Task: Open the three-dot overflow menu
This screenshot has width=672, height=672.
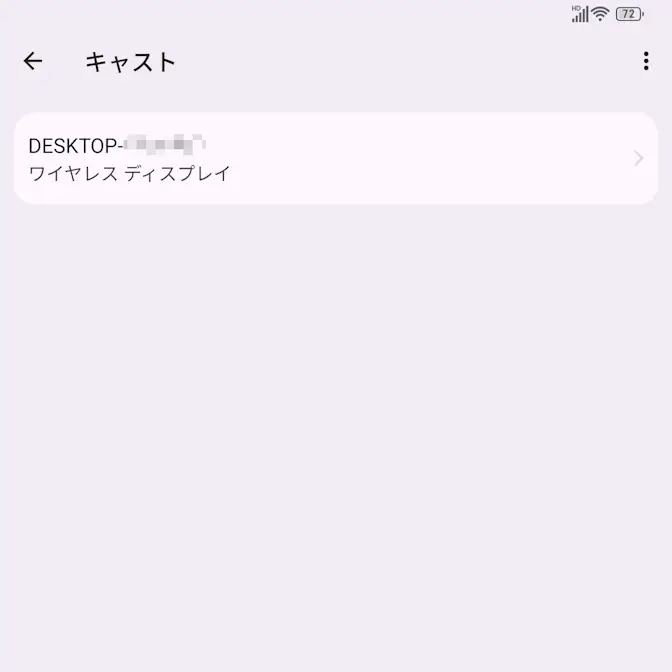Action: pyautogui.click(x=645, y=61)
